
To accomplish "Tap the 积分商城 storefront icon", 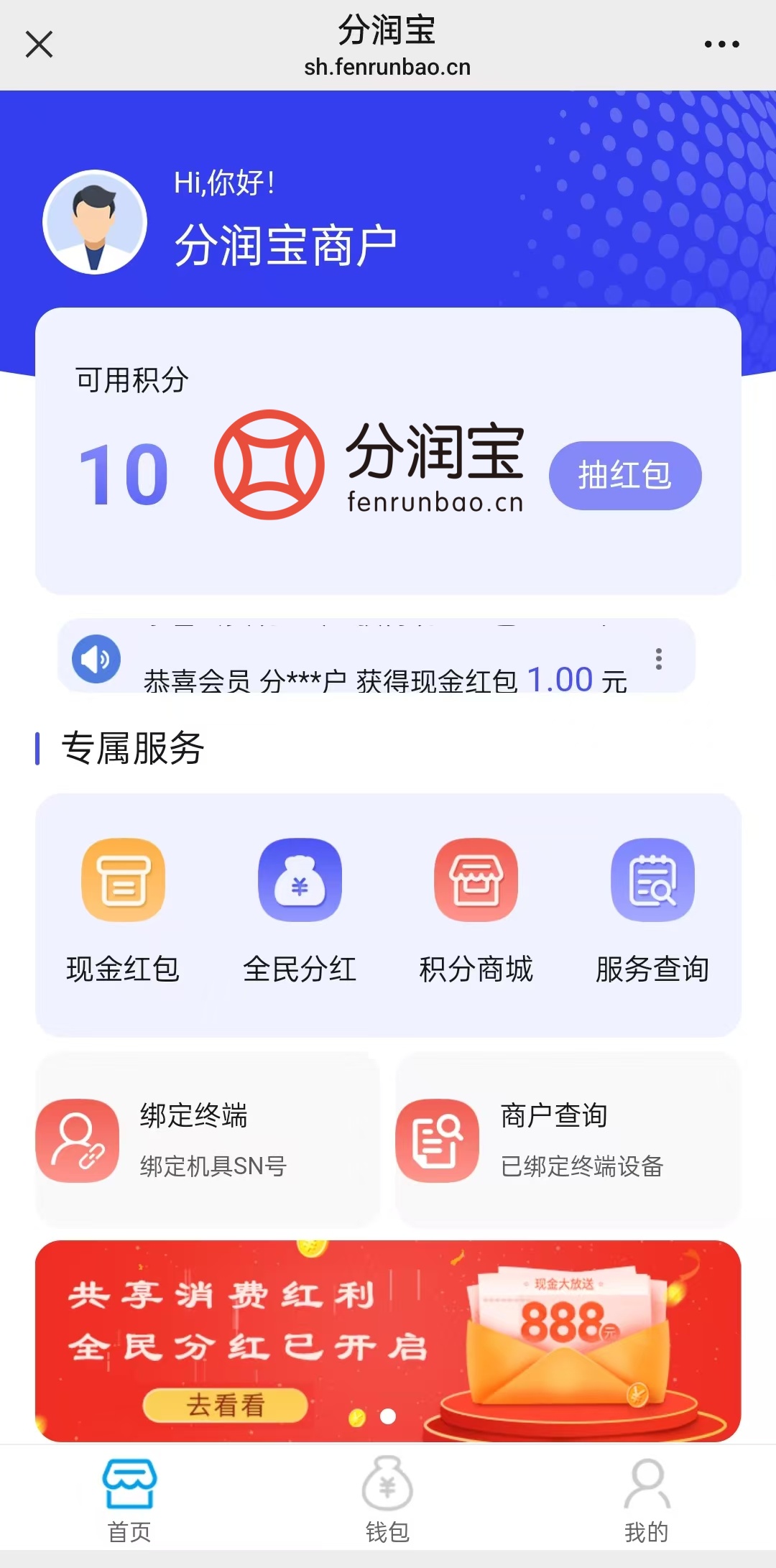I will click(x=476, y=880).
